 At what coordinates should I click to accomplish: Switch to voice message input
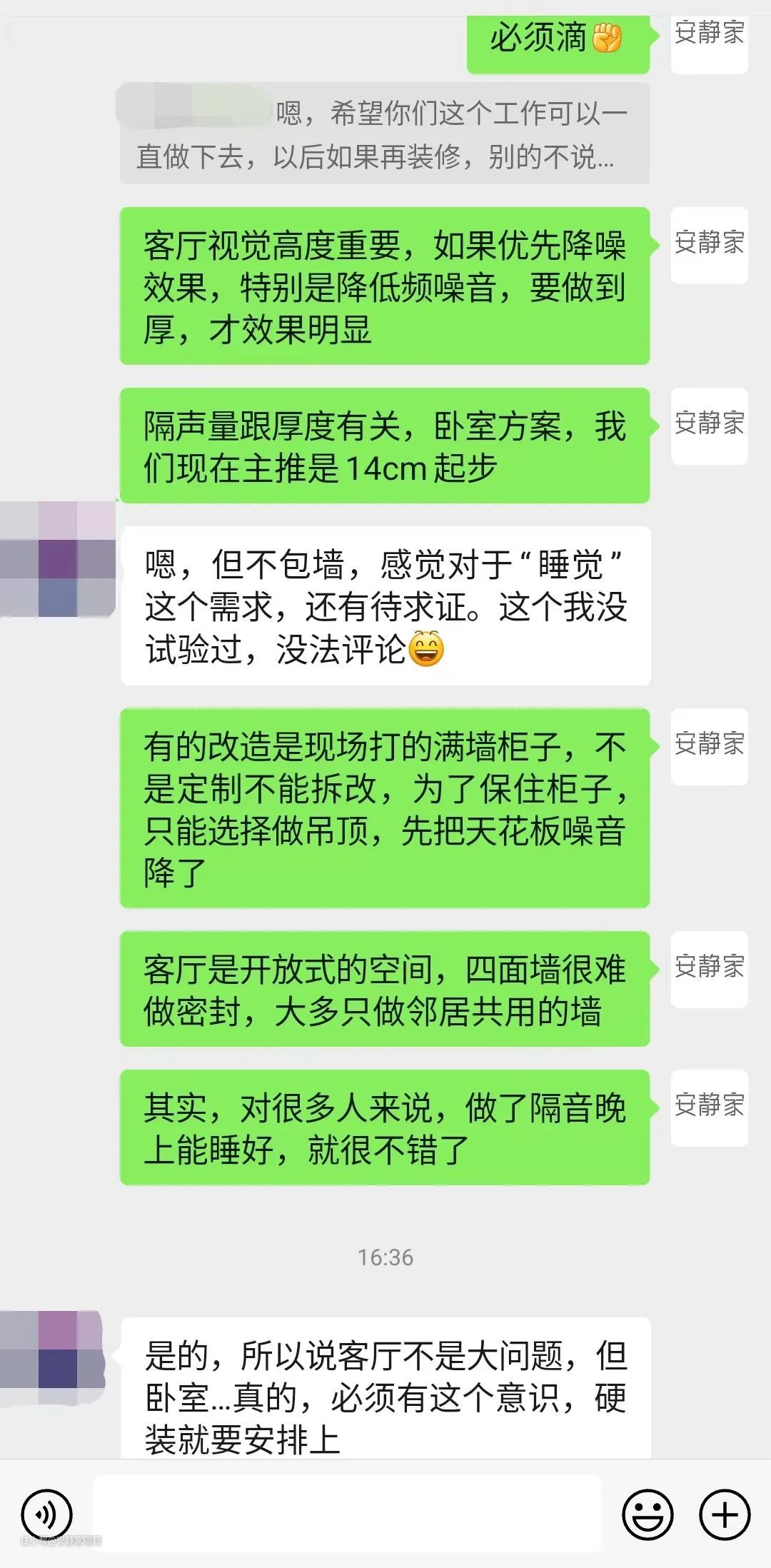(x=47, y=1514)
